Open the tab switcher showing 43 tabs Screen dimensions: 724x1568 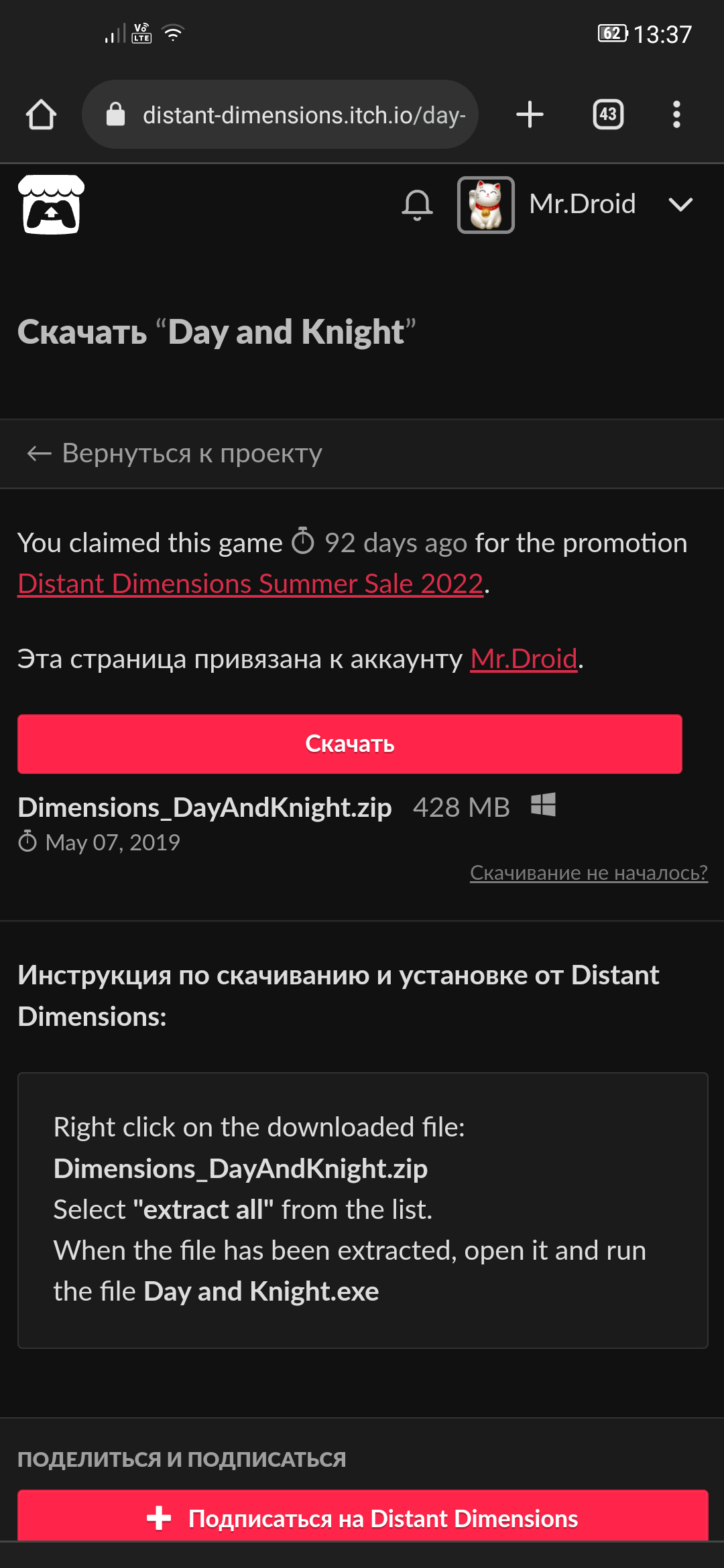608,115
